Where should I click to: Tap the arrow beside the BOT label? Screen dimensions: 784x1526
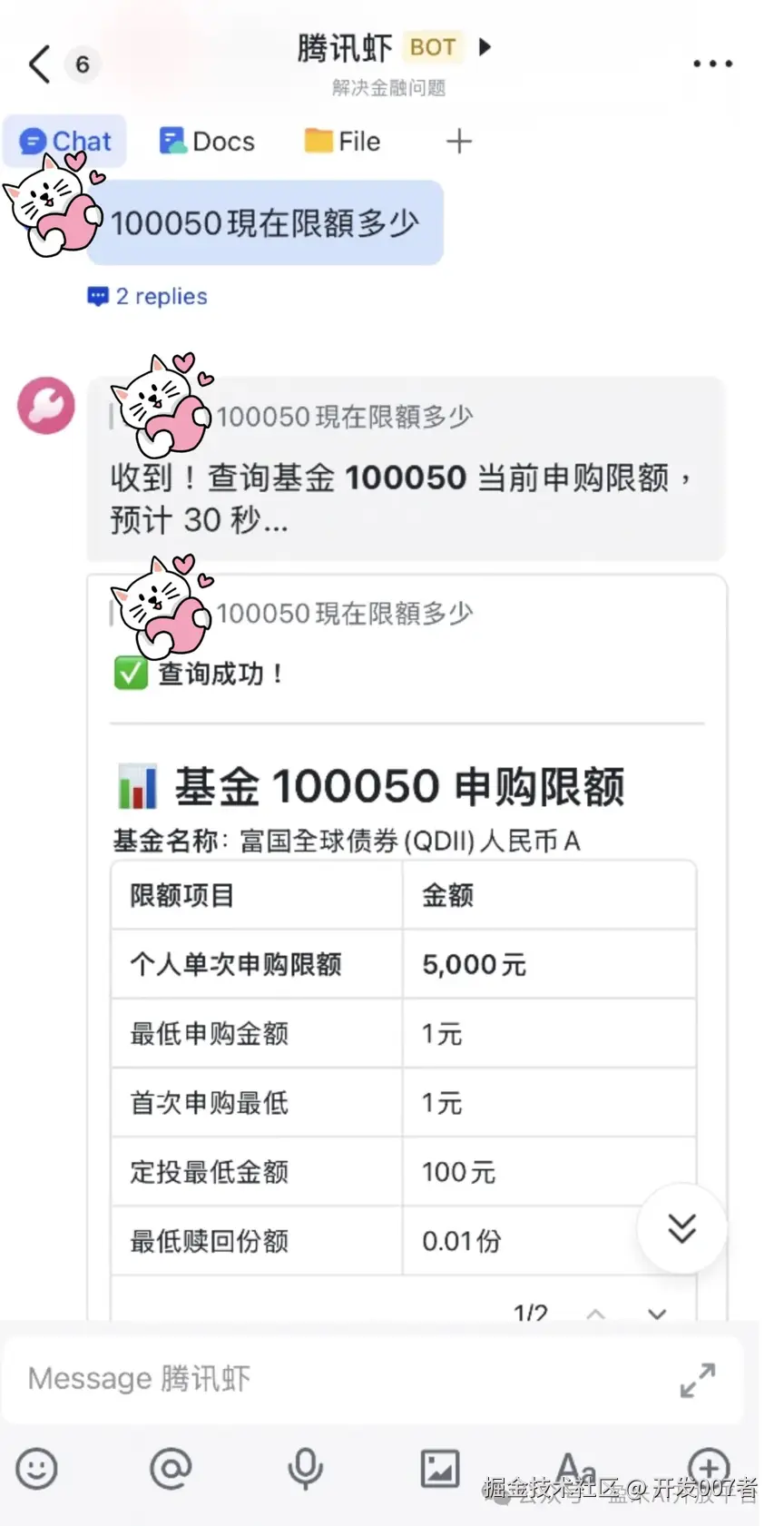click(x=485, y=46)
